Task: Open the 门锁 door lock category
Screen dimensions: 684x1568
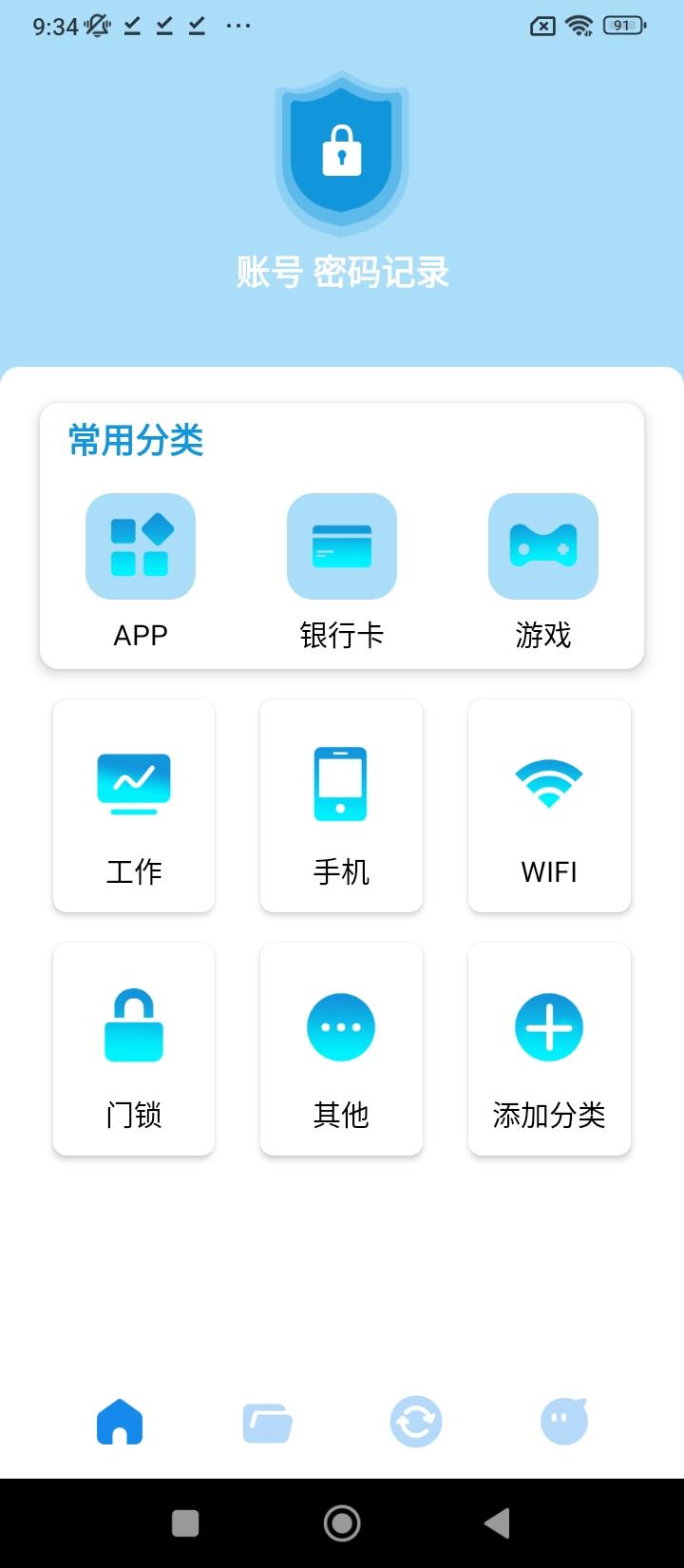Action: coord(133,1026)
